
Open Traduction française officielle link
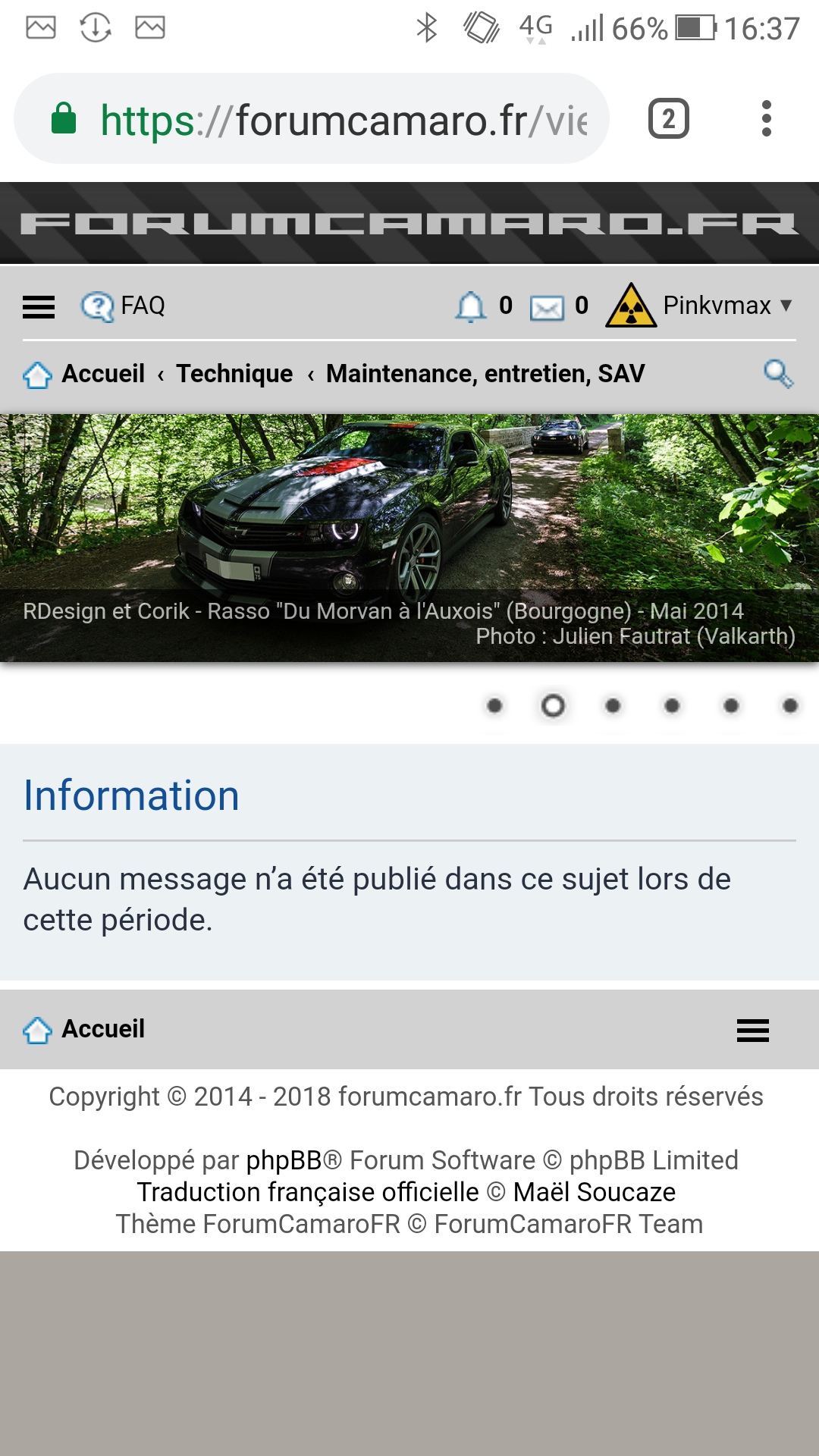click(308, 1192)
